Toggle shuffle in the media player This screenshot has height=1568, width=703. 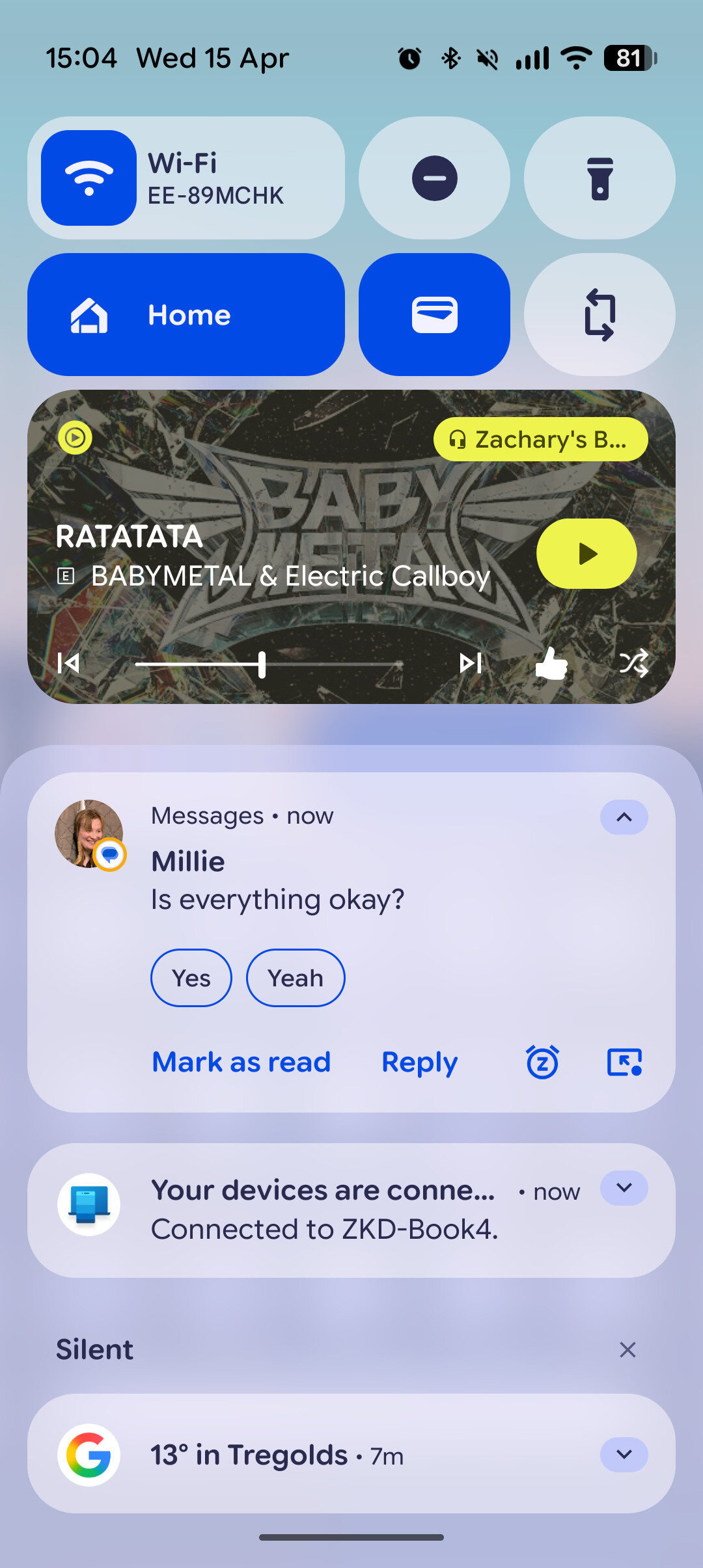tap(633, 663)
